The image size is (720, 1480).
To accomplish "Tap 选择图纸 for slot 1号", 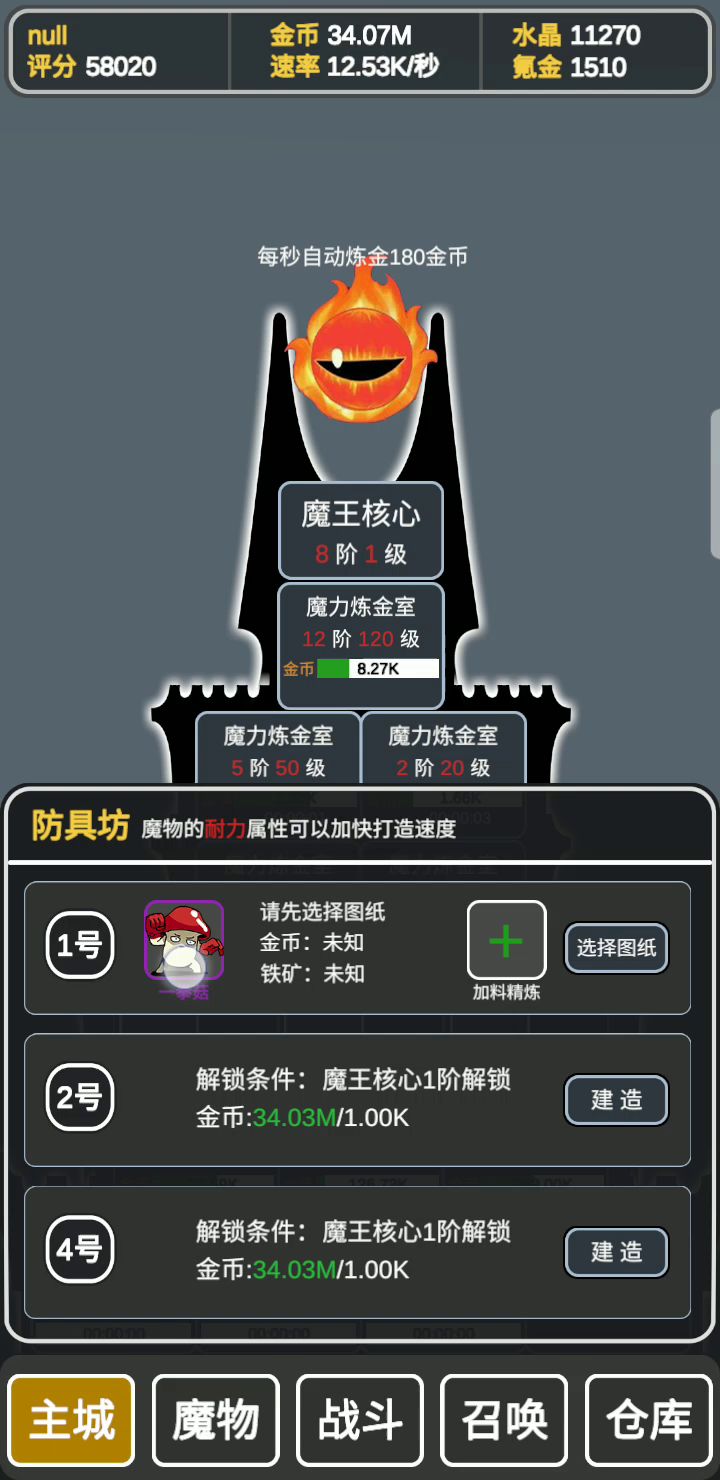I will pyautogui.click(x=616, y=948).
